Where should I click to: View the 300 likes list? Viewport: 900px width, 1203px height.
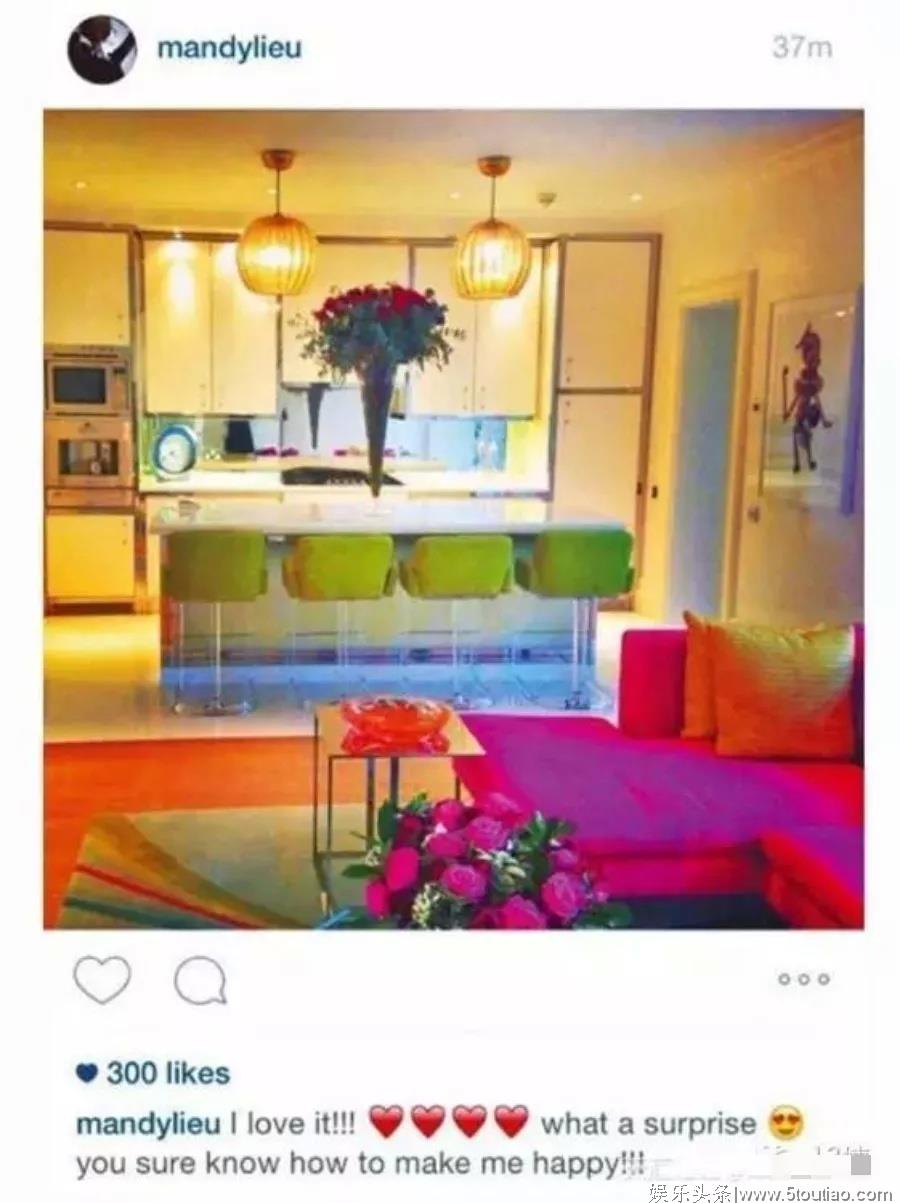click(x=154, y=1073)
